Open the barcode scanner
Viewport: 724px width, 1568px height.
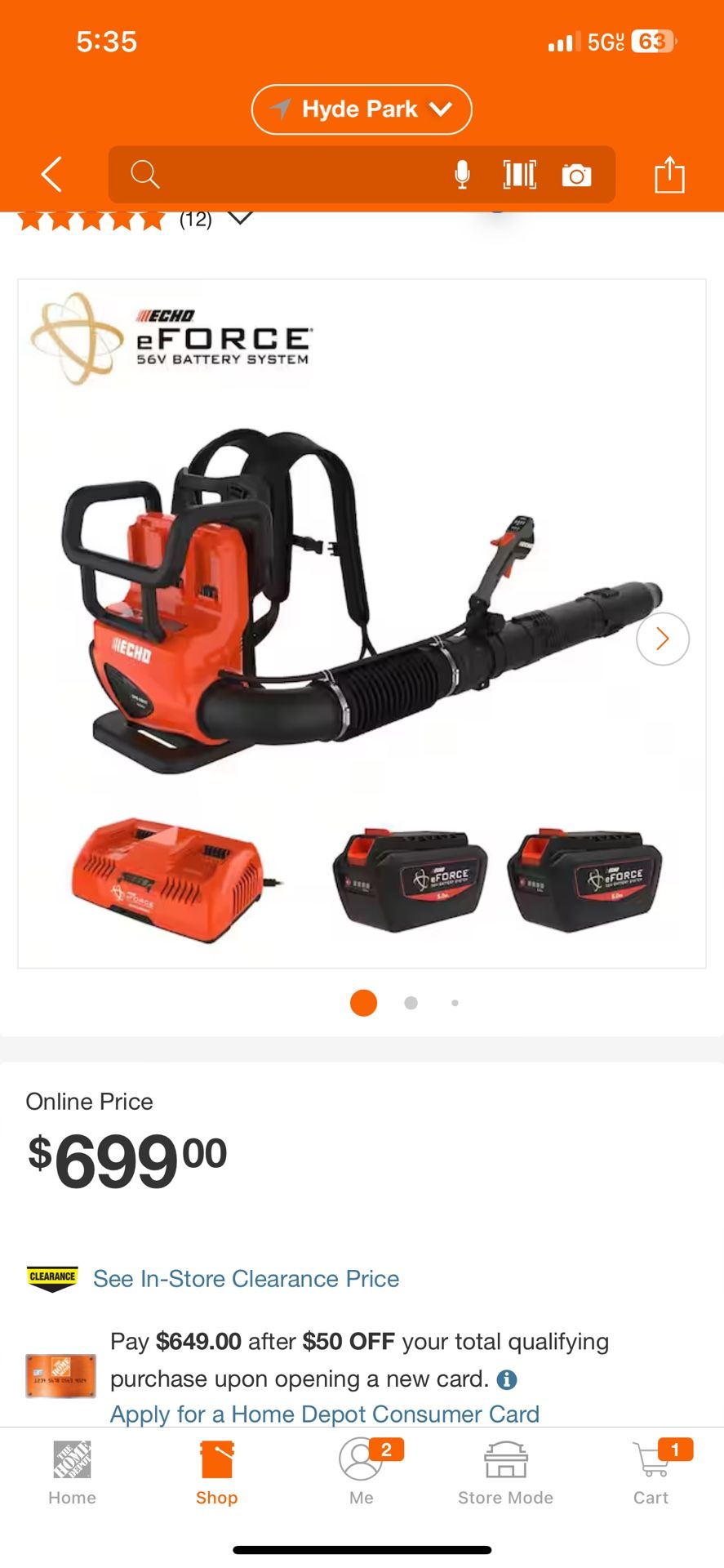pos(519,175)
